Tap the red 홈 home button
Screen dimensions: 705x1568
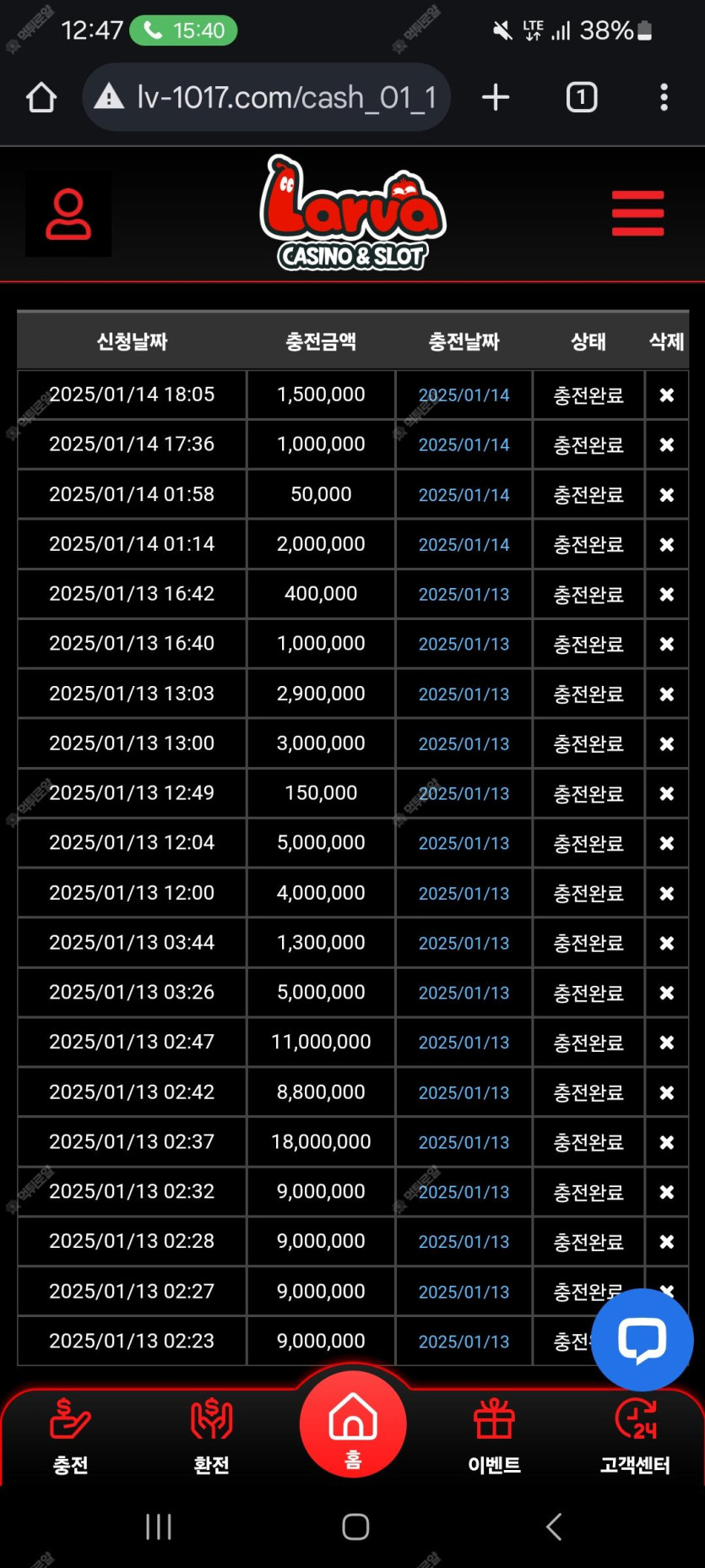point(353,1424)
